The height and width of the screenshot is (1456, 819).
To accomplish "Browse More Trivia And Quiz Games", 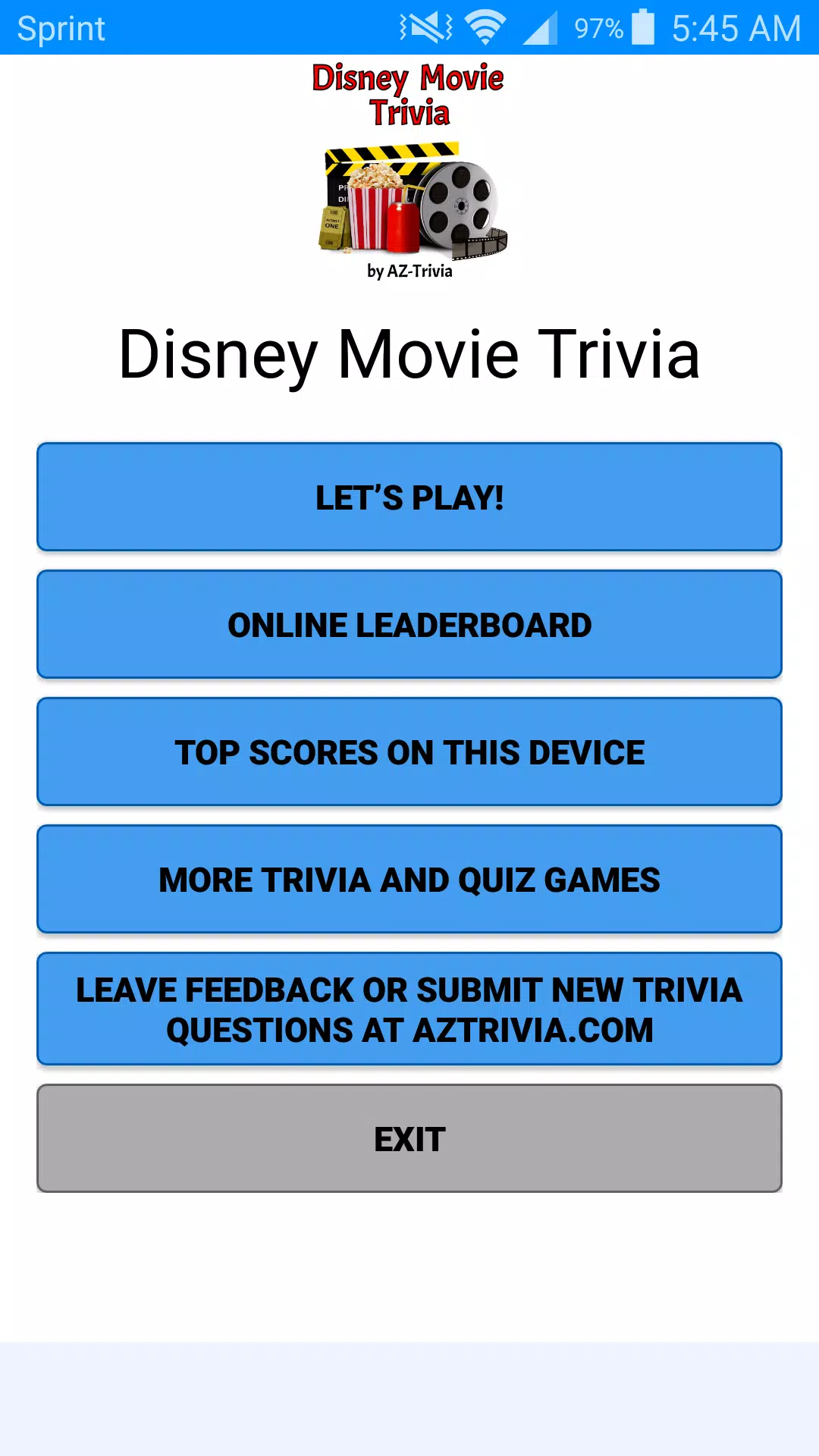I will pos(409,879).
